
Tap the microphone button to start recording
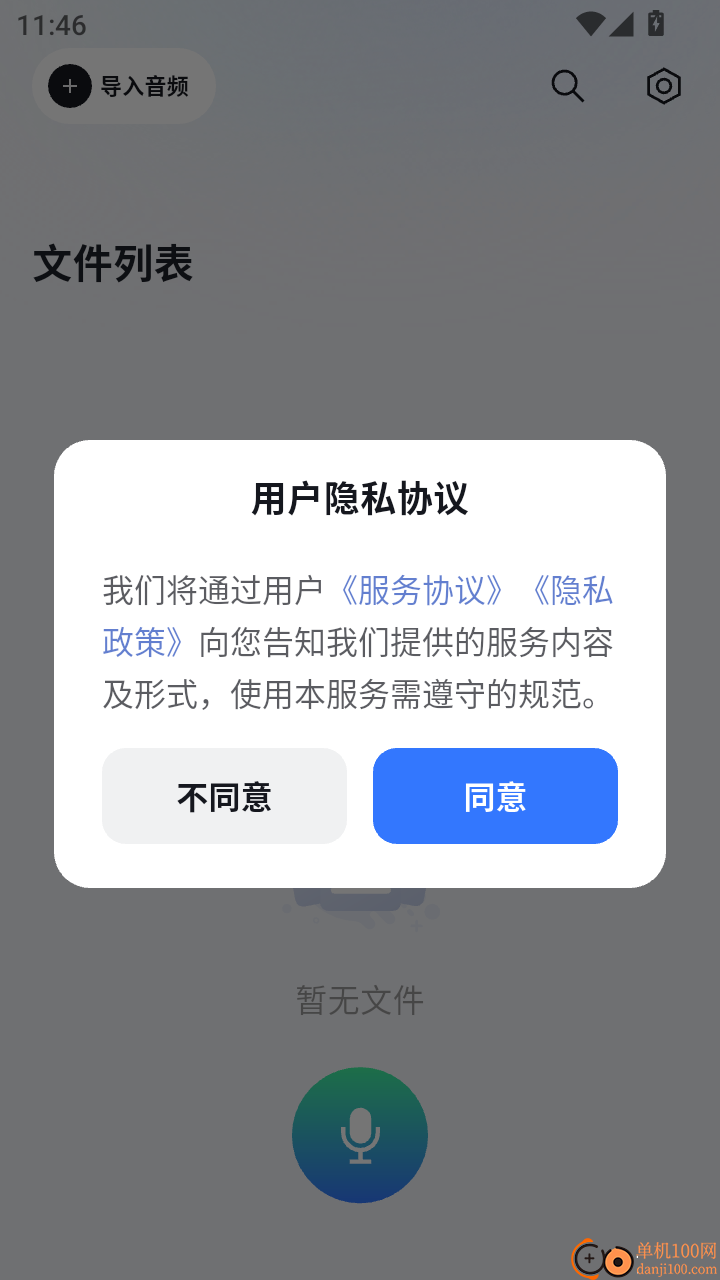[x=360, y=1135]
